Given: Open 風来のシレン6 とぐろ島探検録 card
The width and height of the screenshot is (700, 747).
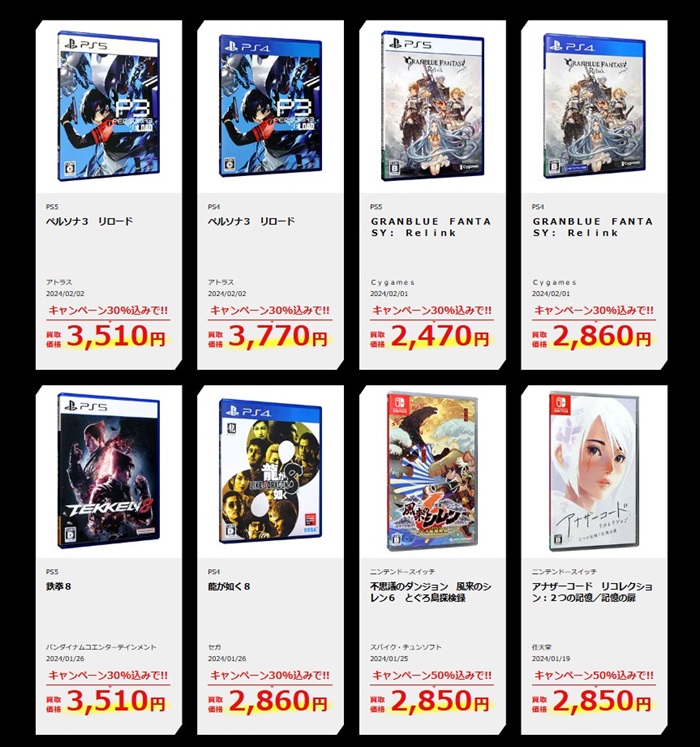Looking at the screenshot, I should (432, 560).
